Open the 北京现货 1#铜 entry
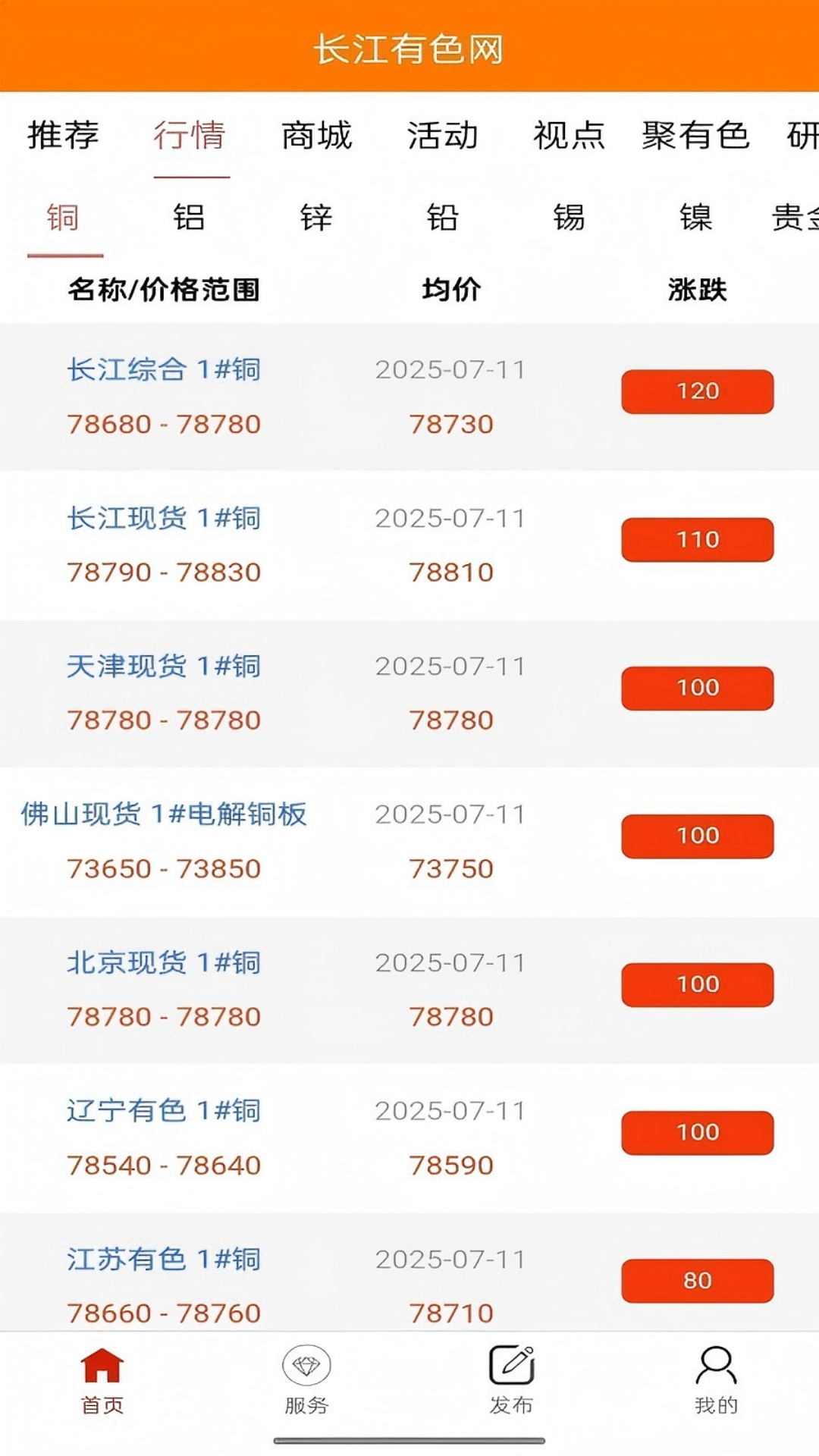Screen dimensions: 819x1456 click(x=164, y=962)
